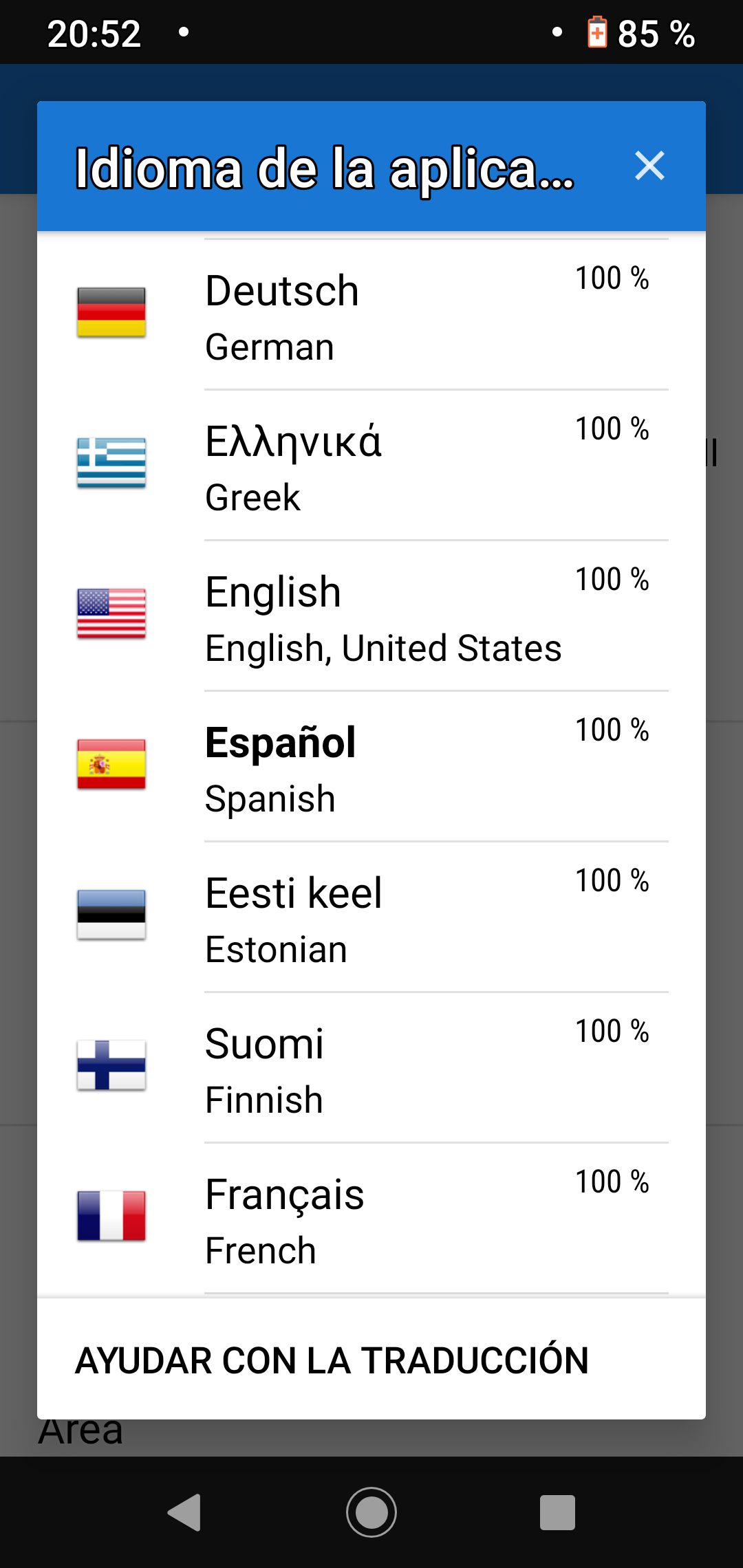Set language to Français
The width and height of the screenshot is (743, 1568).
371,1219
